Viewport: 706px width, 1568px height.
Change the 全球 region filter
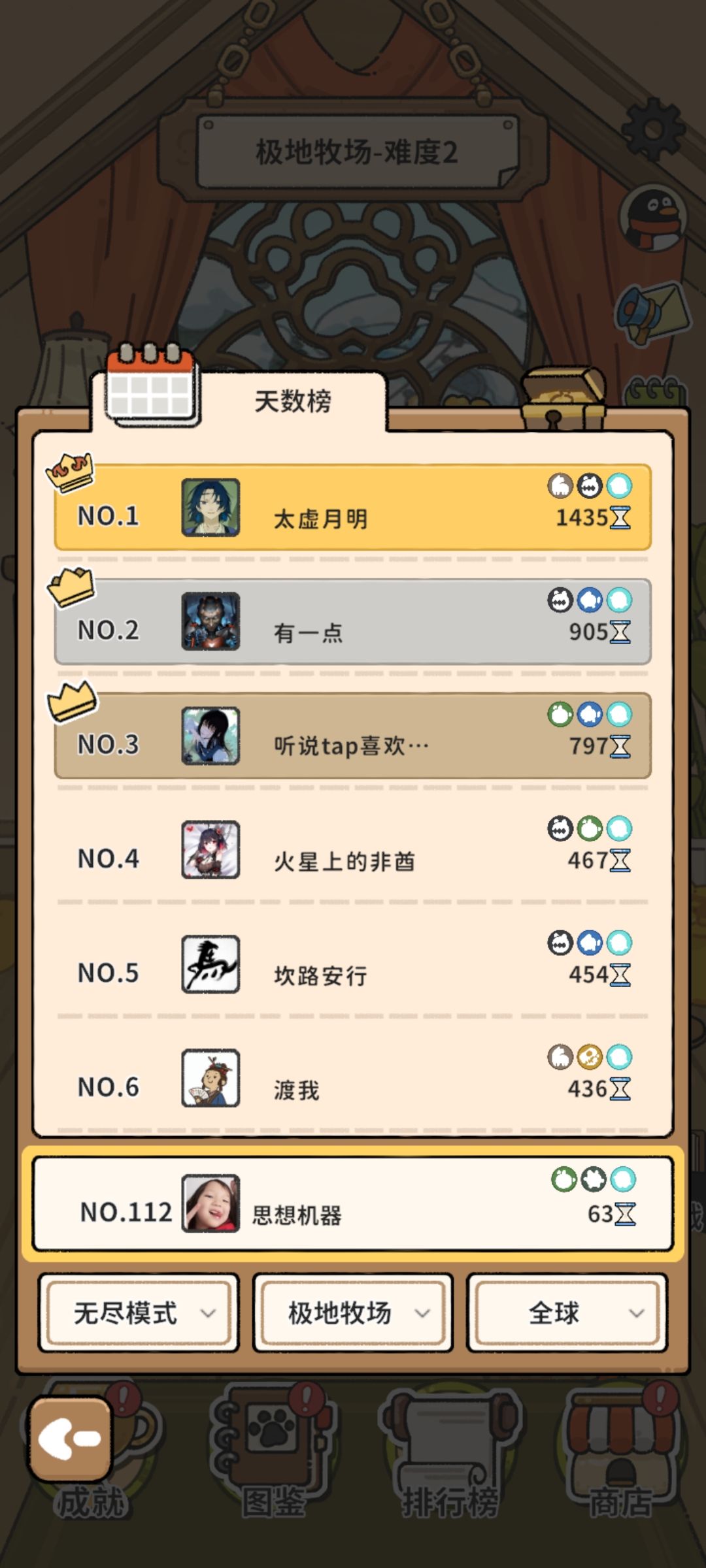pos(567,1313)
